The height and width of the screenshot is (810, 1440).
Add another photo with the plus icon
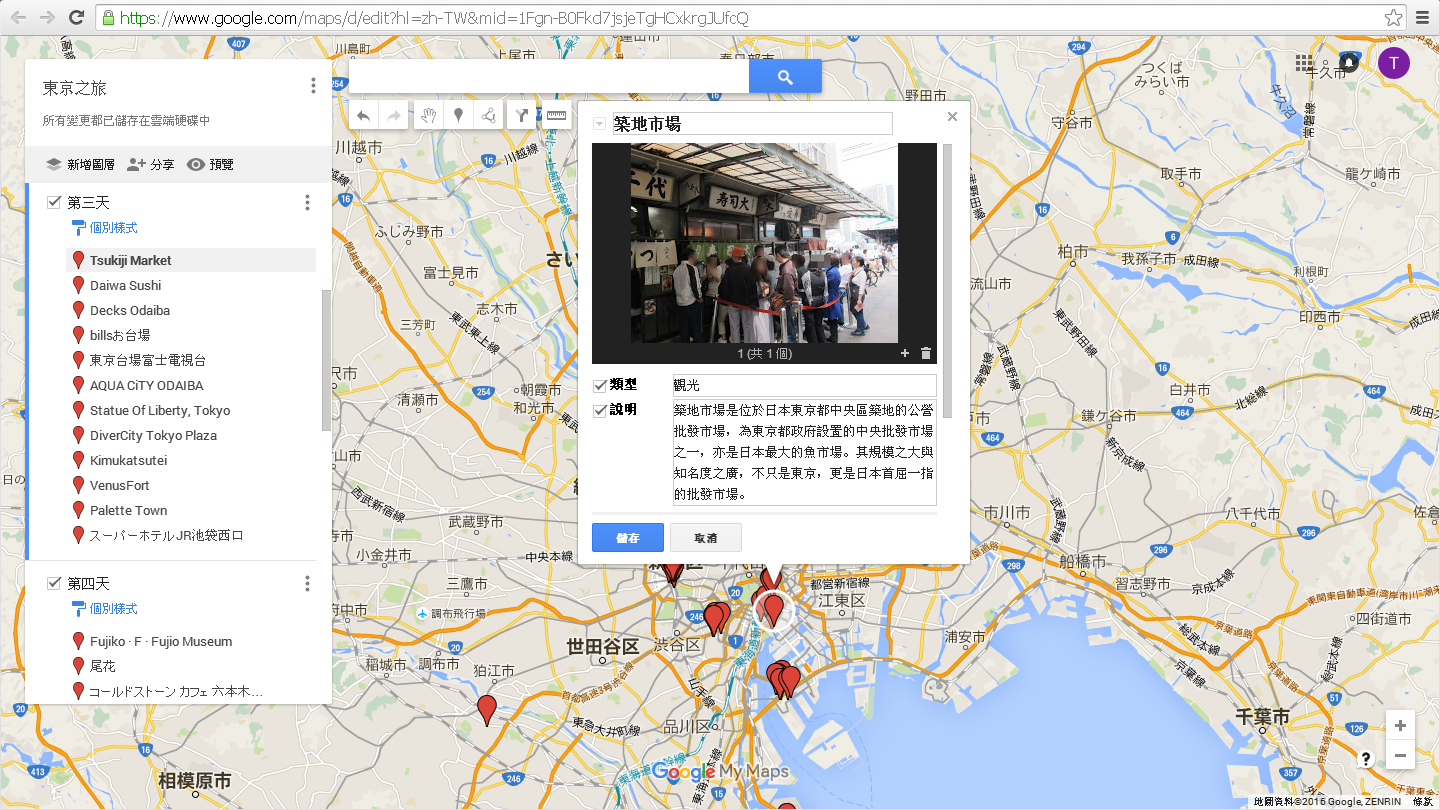click(x=905, y=353)
